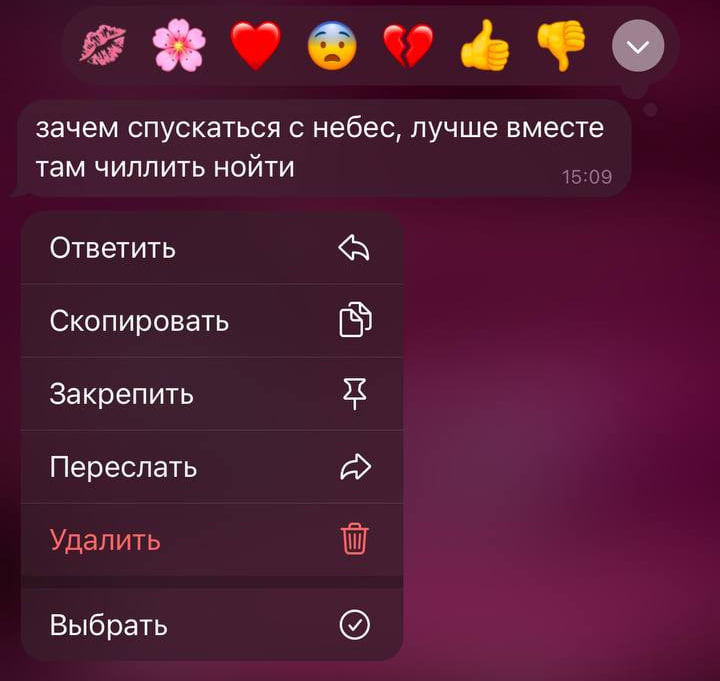720x681 pixels.
Task: React with the fearful face emoji
Action: point(332,46)
